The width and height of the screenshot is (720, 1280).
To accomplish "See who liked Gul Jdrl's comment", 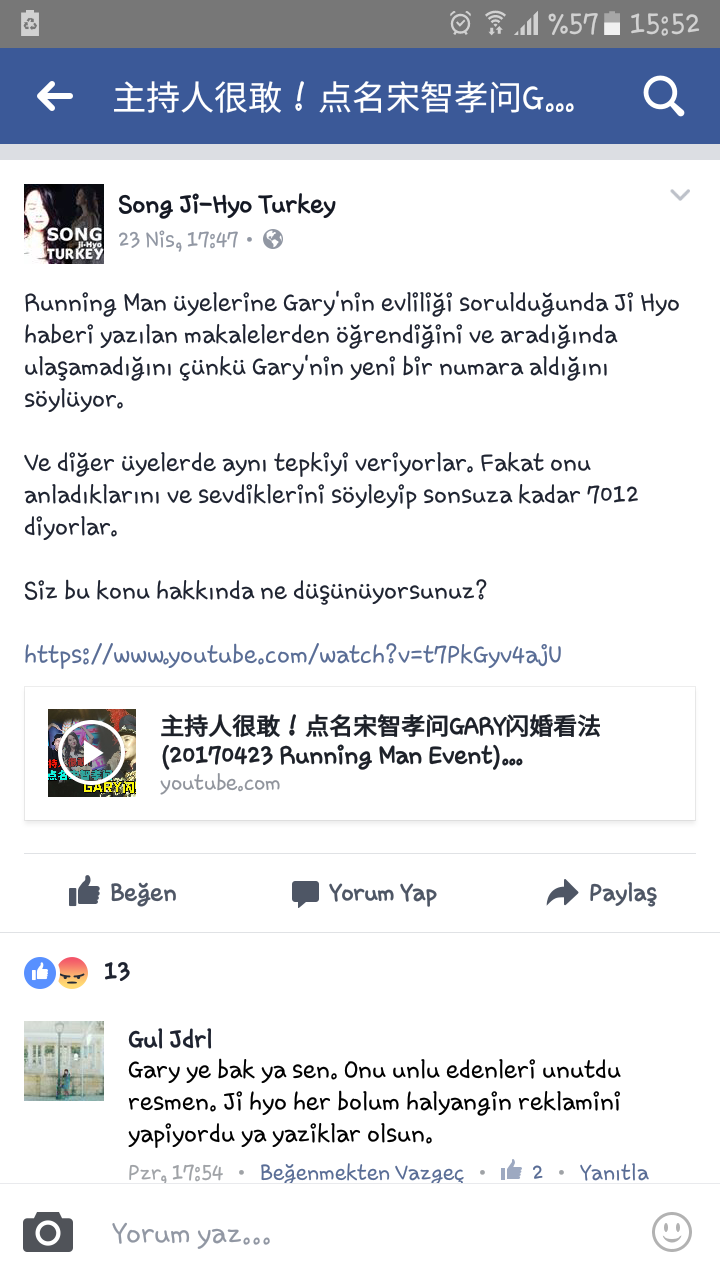I will click(522, 1171).
